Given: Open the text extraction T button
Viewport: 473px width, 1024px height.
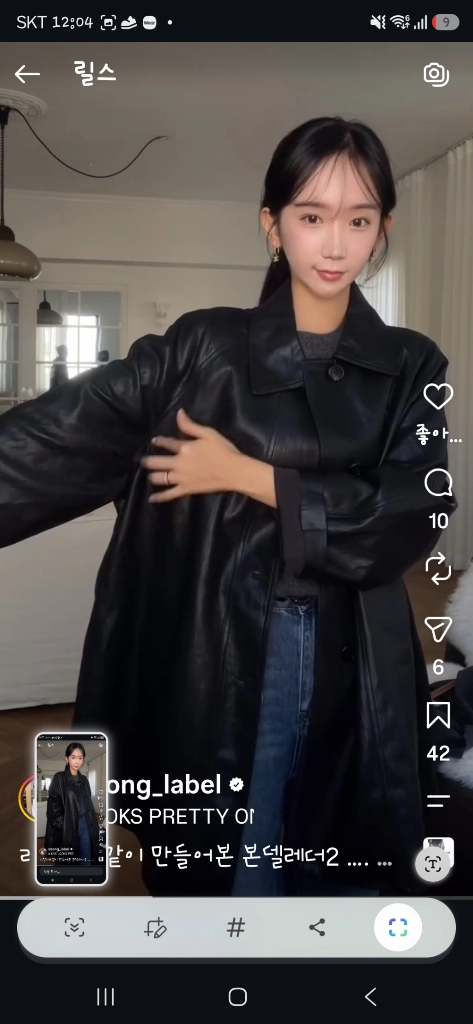Looking at the screenshot, I should [433, 864].
